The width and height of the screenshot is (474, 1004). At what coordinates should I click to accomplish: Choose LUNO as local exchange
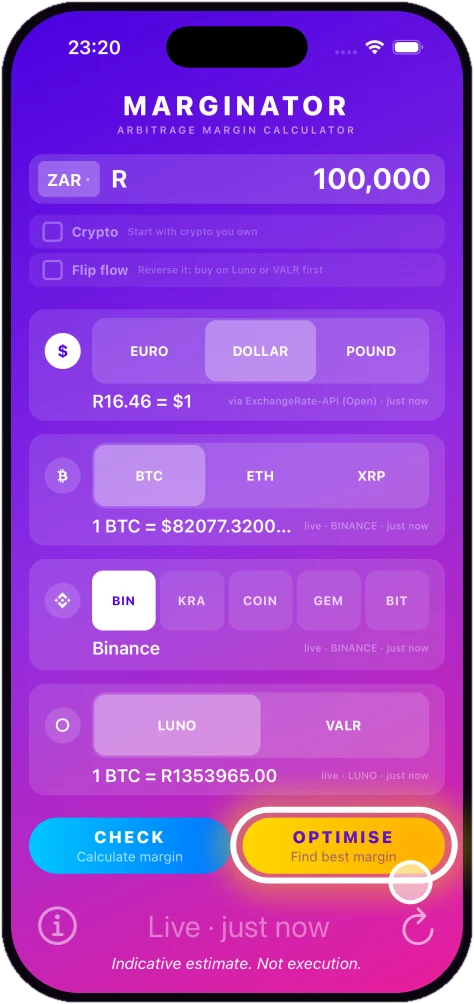click(177, 725)
